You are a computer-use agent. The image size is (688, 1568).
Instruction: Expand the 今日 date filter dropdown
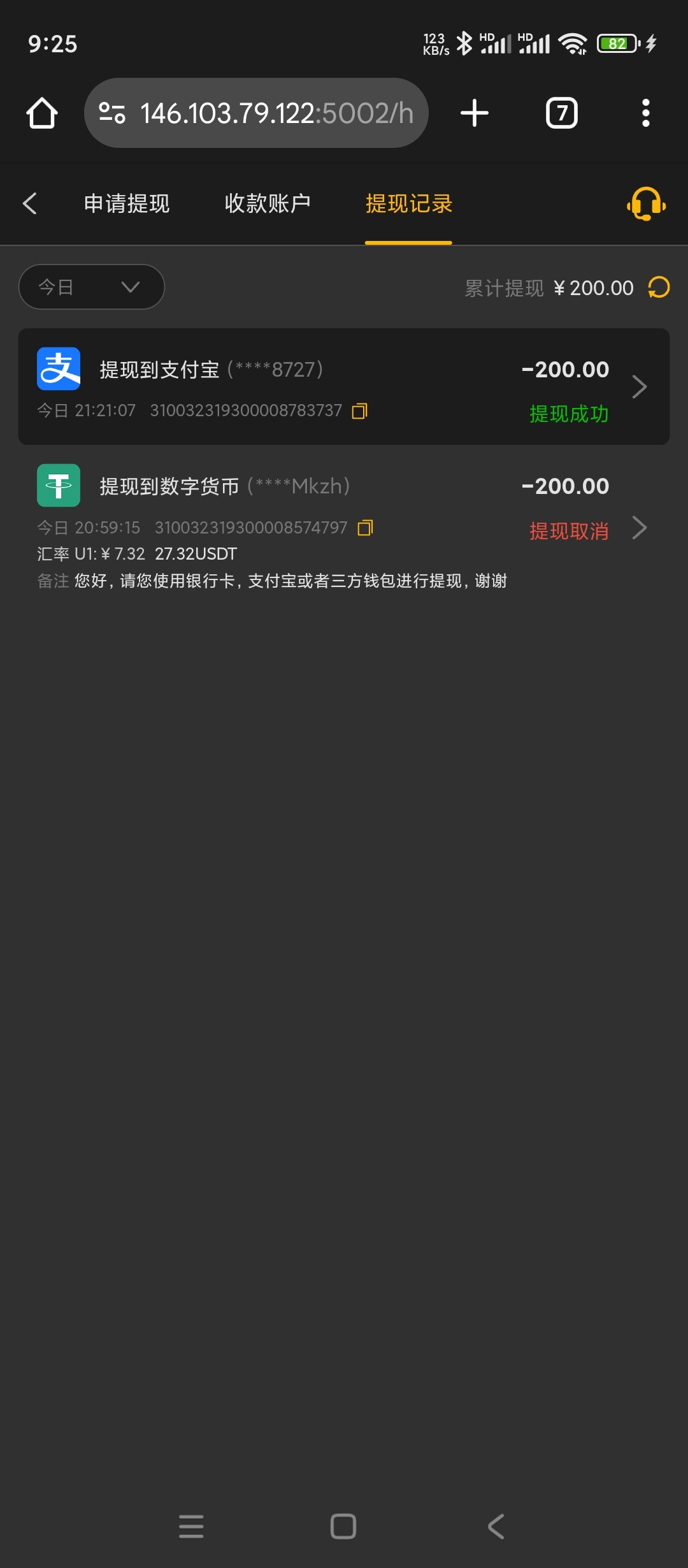click(92, 287)
